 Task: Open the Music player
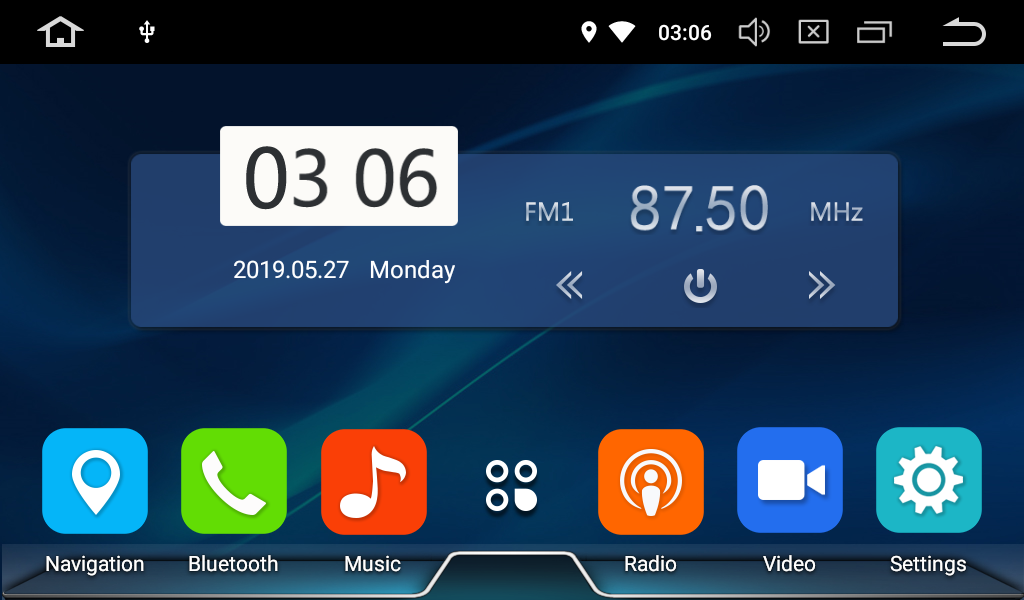pos(373,481)
